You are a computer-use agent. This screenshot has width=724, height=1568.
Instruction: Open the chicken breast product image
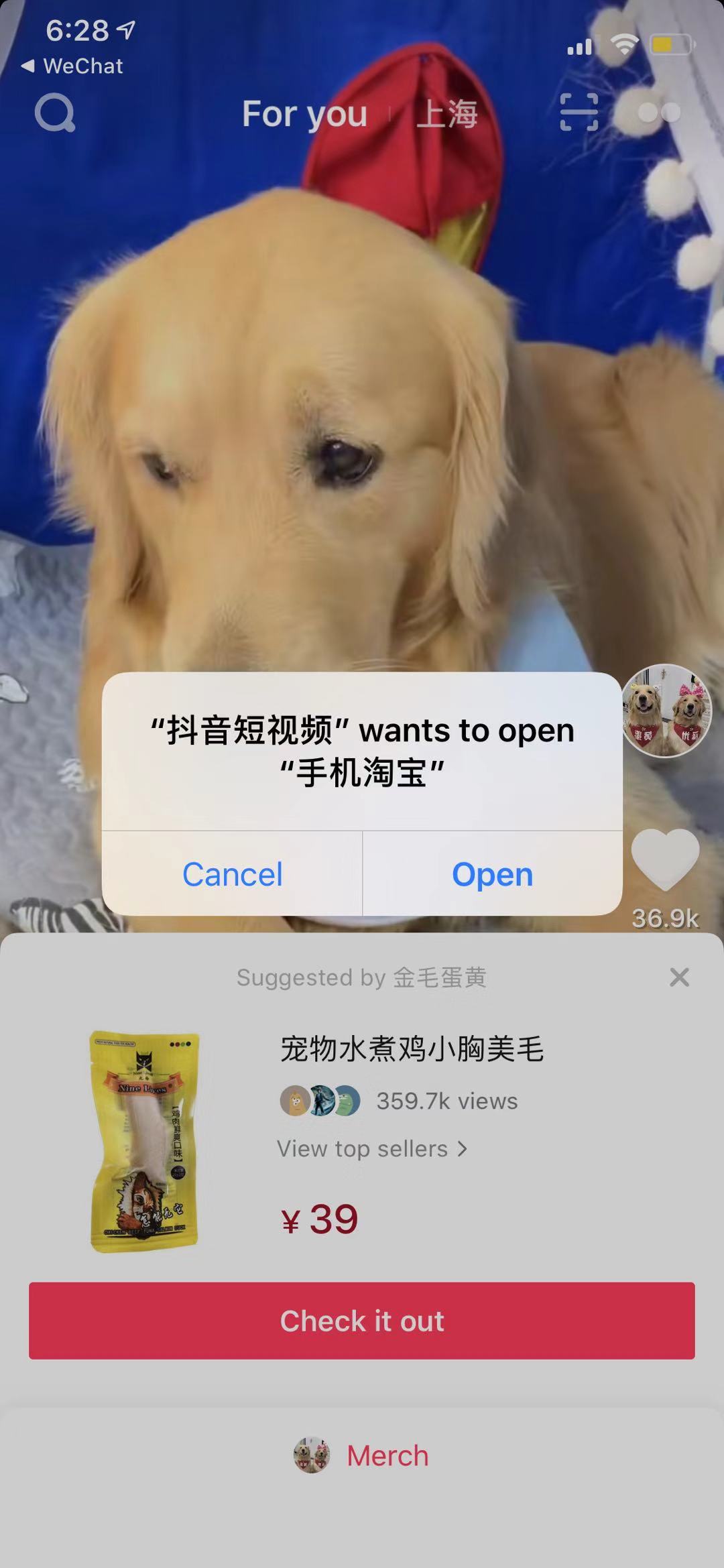coord(144,1142)
